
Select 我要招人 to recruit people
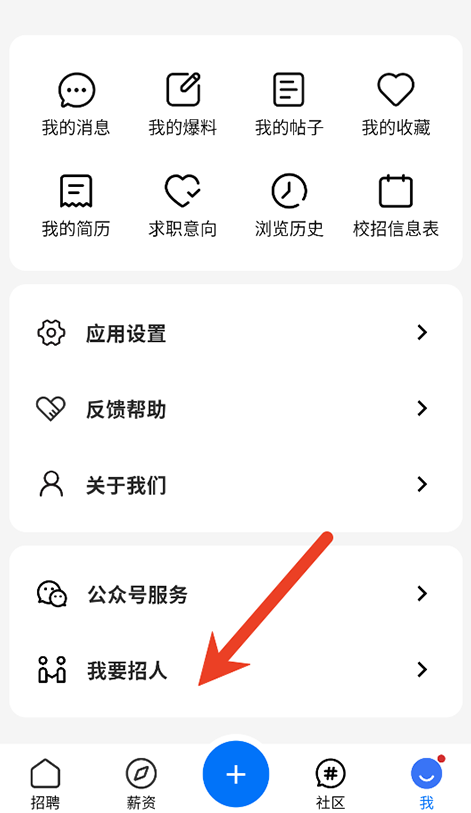236,670
